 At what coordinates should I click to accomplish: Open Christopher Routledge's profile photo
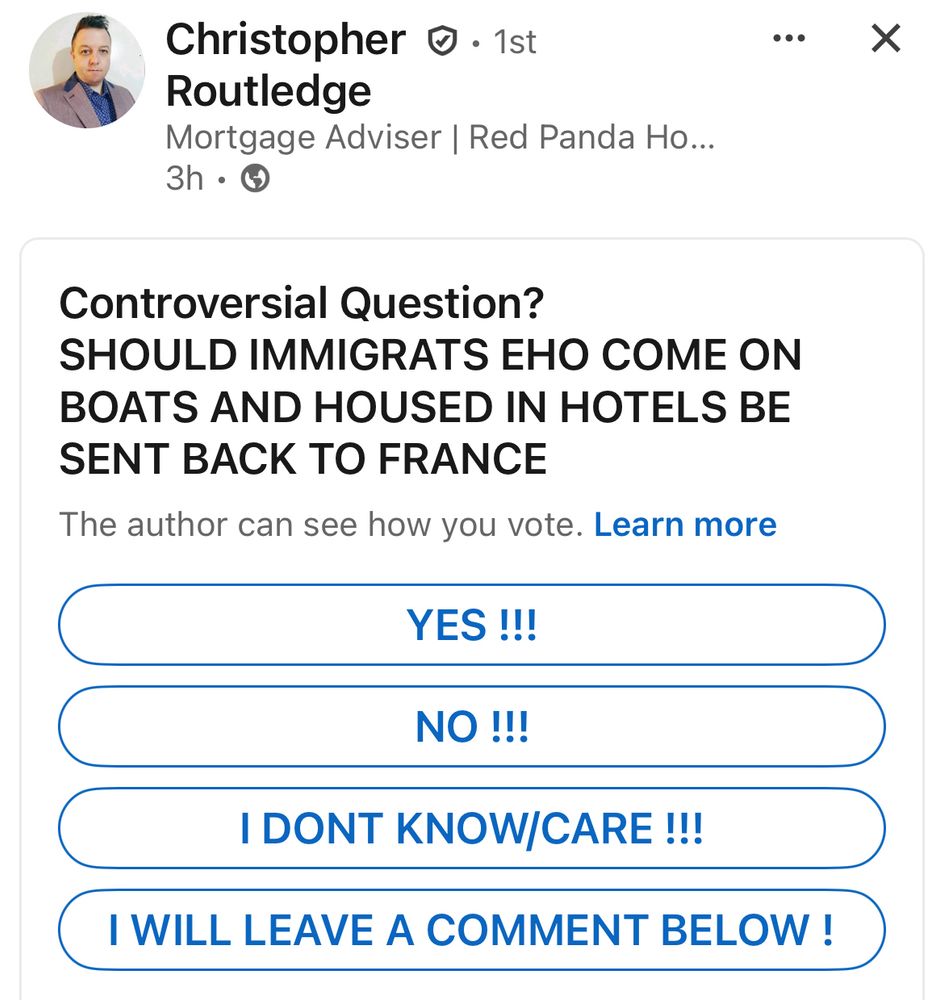click(x=87, y=71)
